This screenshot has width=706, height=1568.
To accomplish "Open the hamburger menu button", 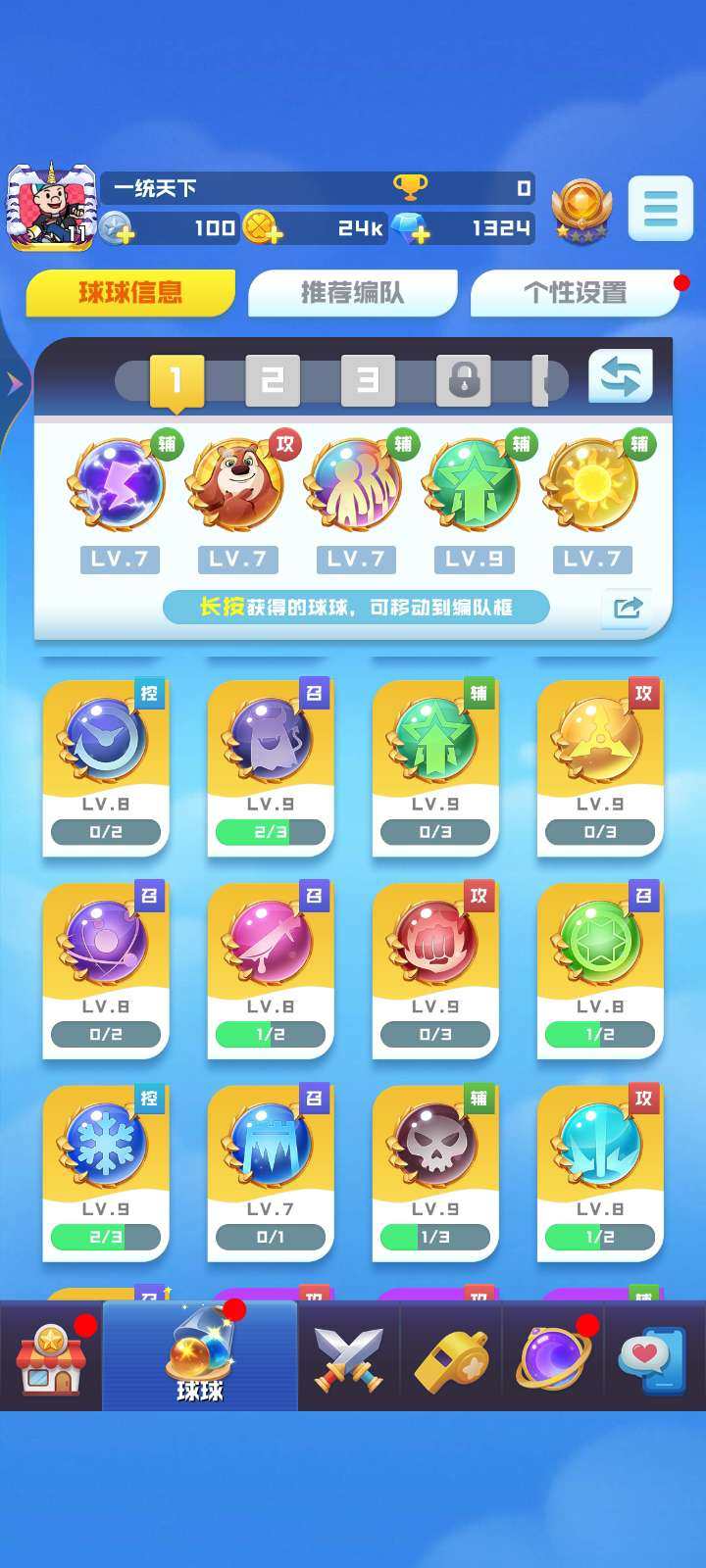I will tap(660, 209).
